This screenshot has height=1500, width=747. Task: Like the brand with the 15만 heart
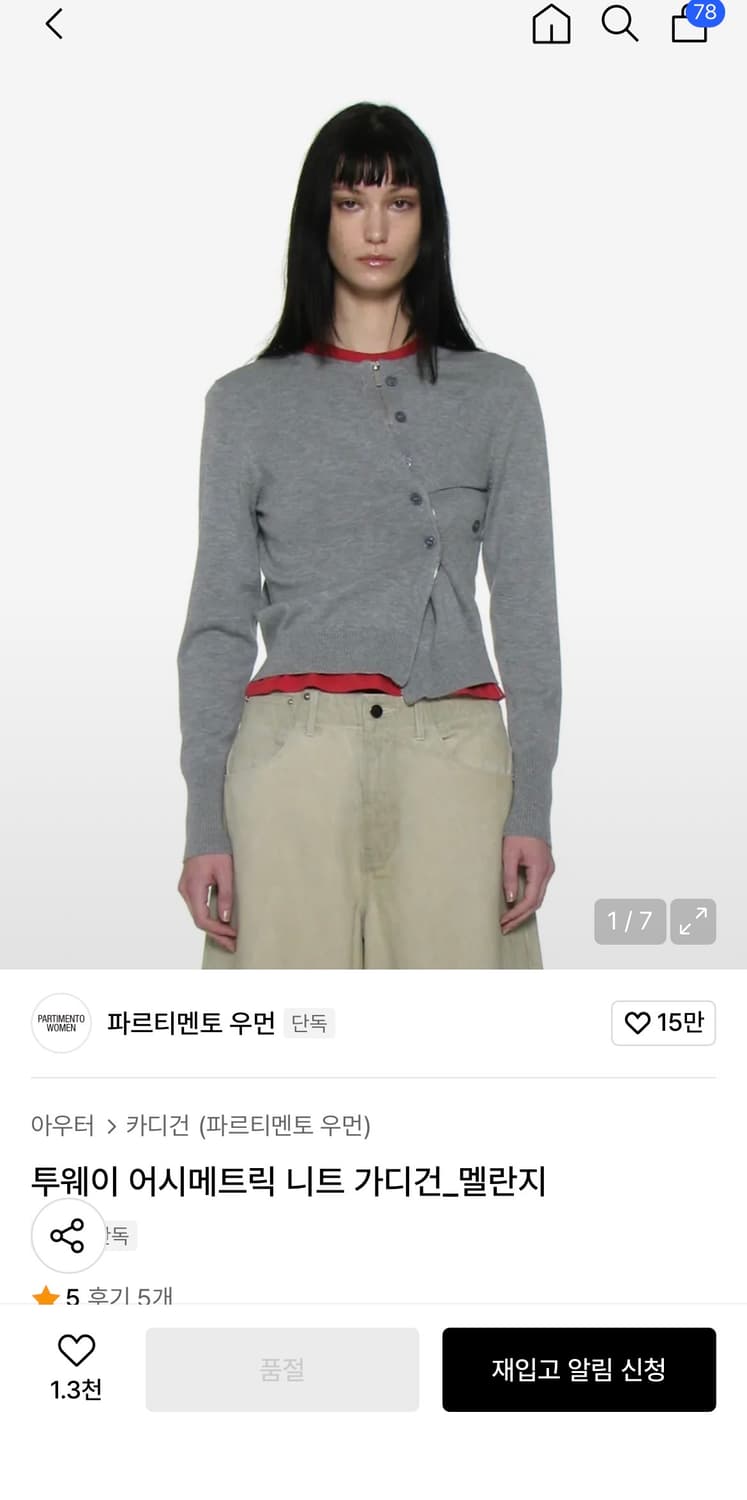point(663,1023)
